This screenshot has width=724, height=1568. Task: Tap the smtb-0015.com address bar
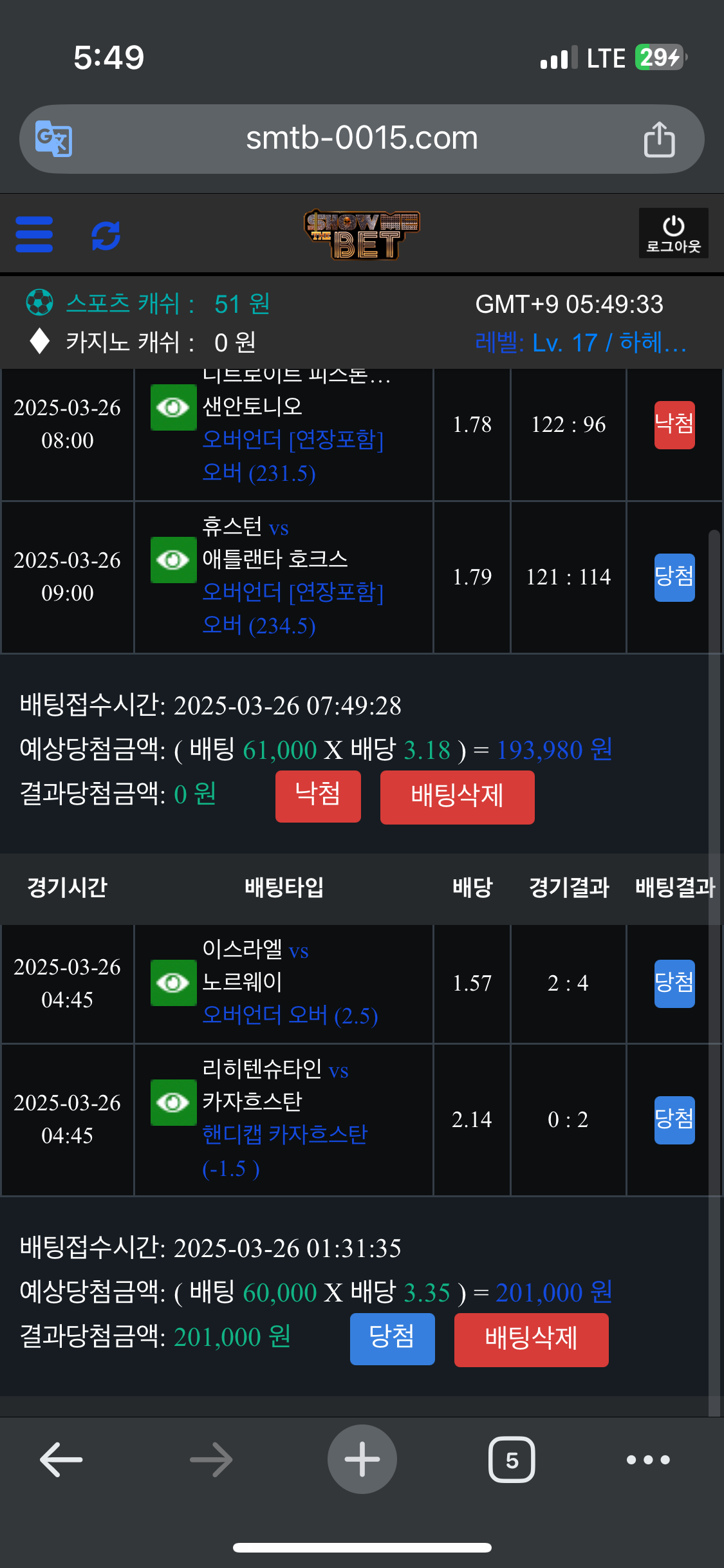coord(362,138)
